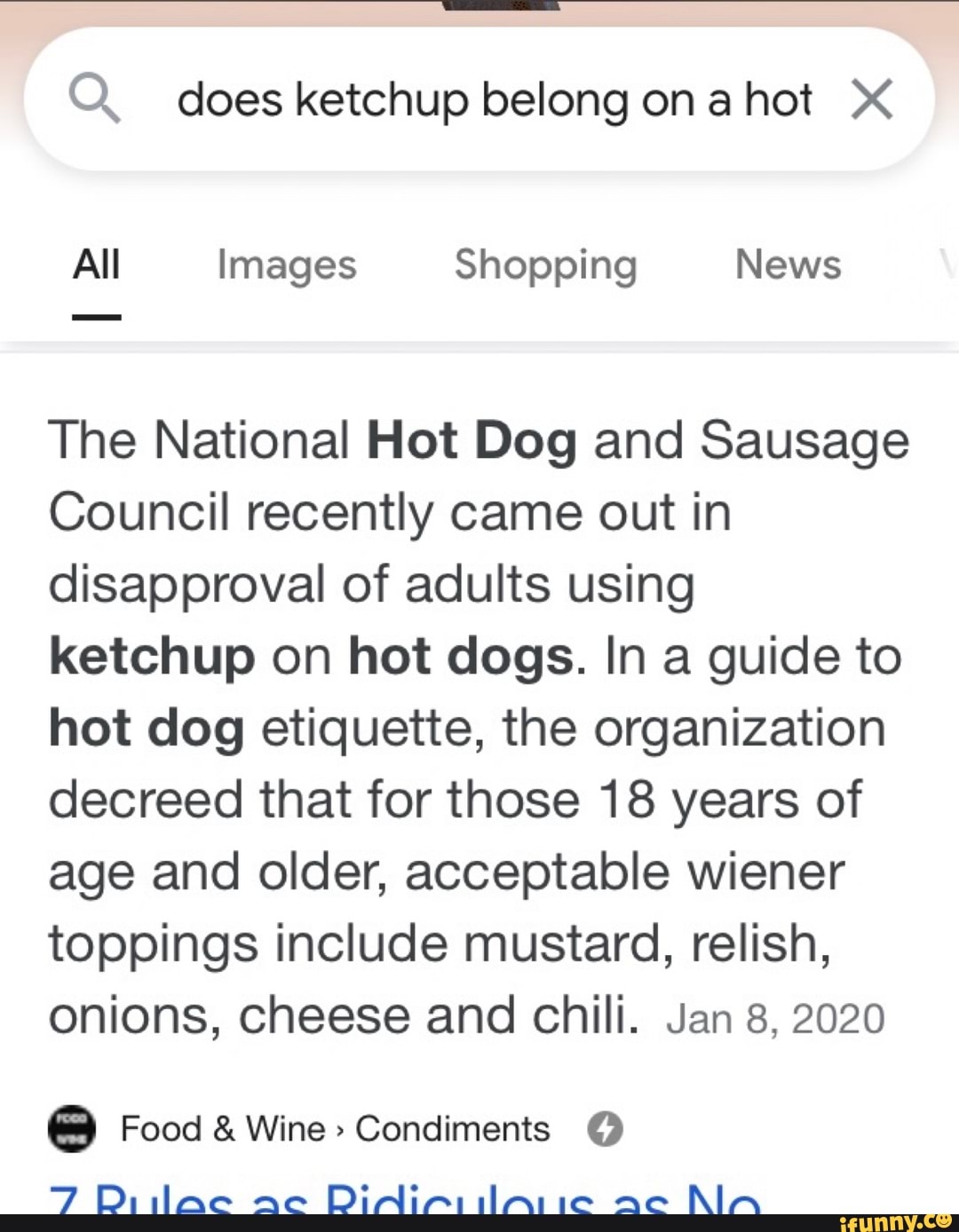Switch to the Shopping tab

[x=545, y=264]
